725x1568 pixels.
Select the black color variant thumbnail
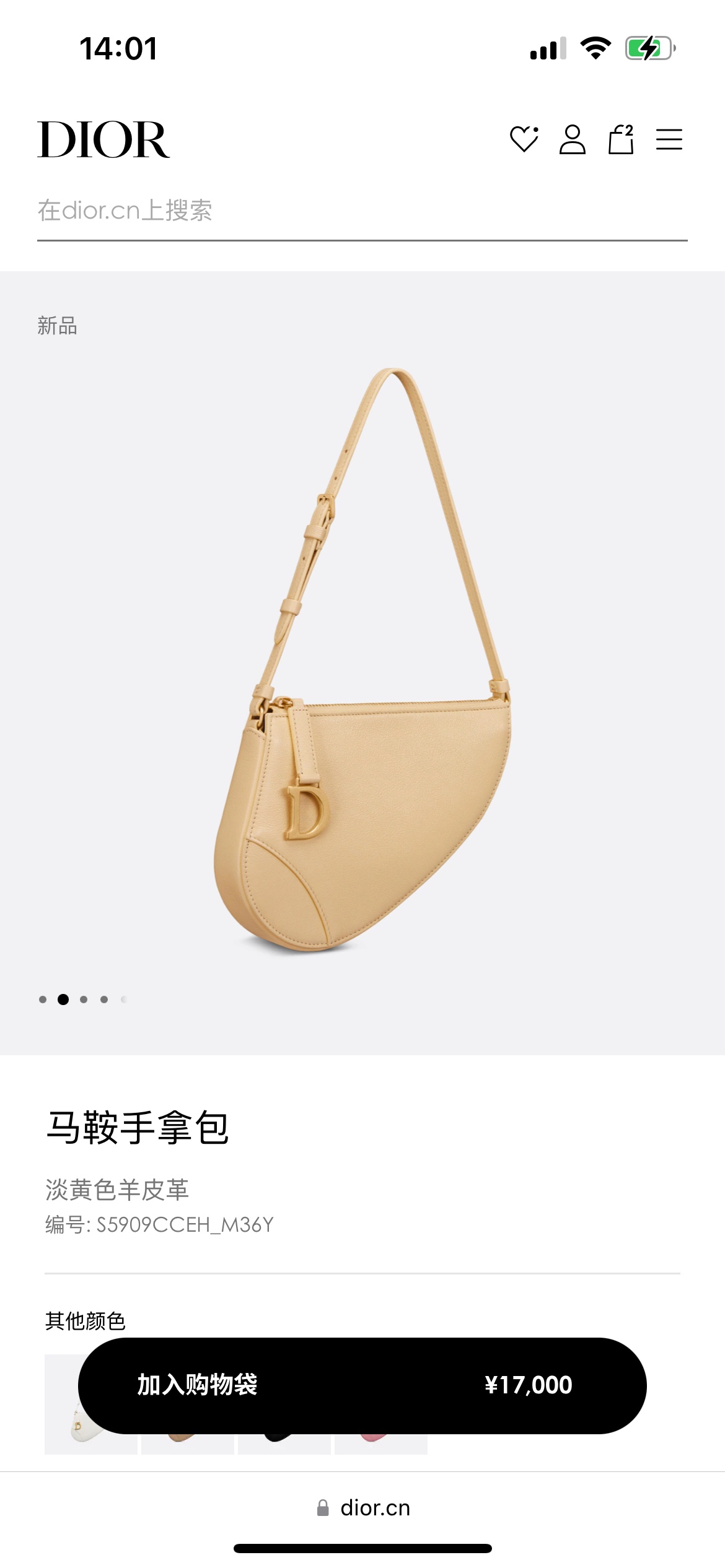tap(284, 1443)
